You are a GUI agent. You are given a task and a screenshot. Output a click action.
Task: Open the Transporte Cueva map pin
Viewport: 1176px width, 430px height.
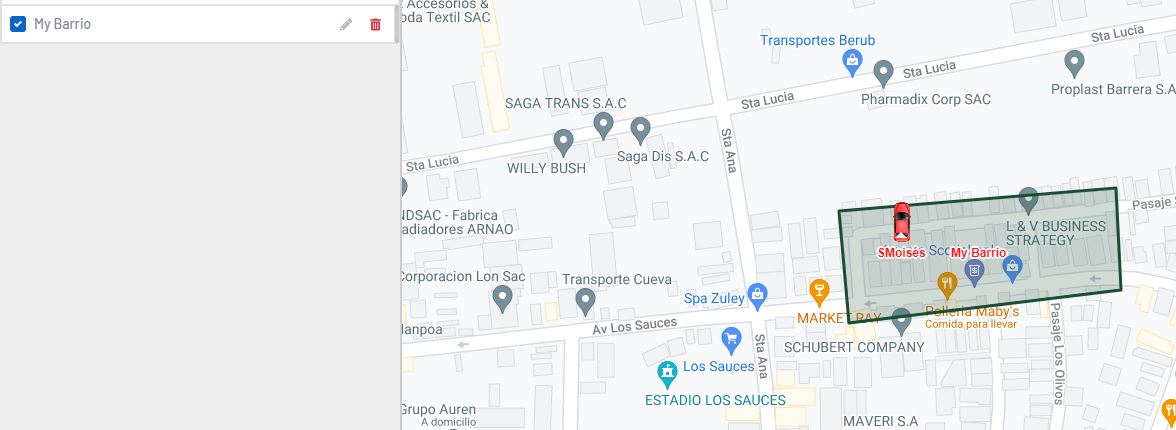tap(586, 299)
